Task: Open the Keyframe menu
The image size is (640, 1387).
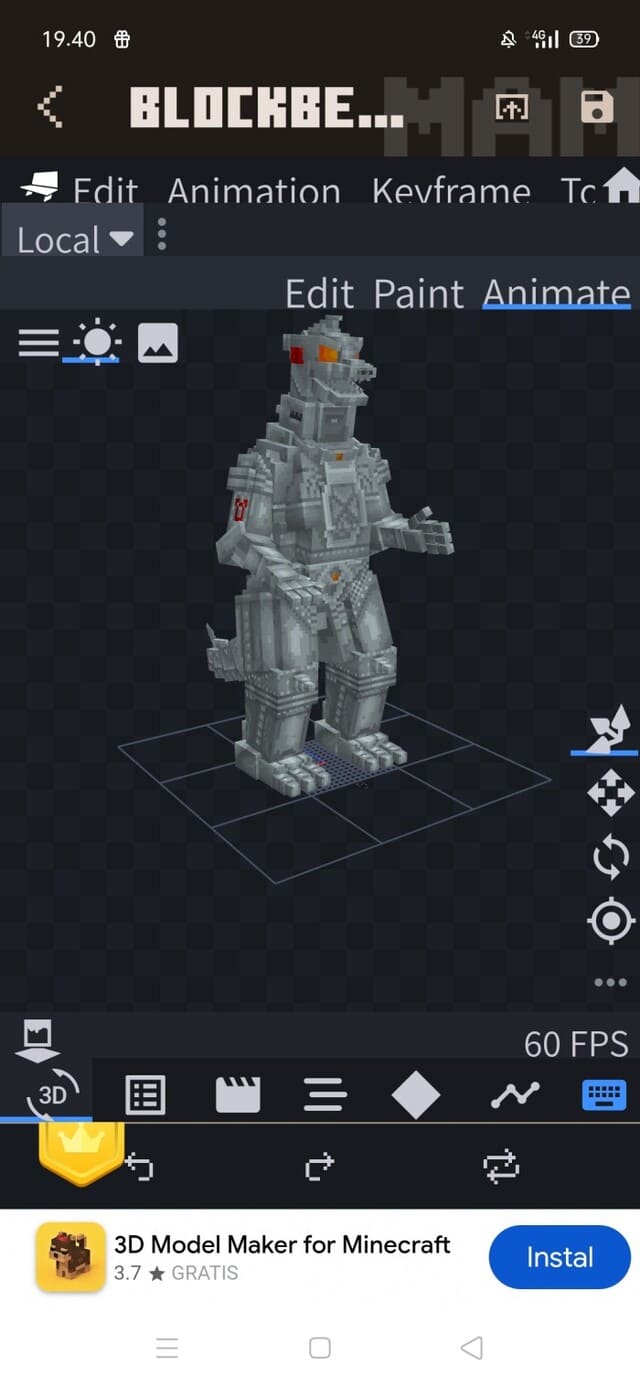Action: tap(451, 189)
